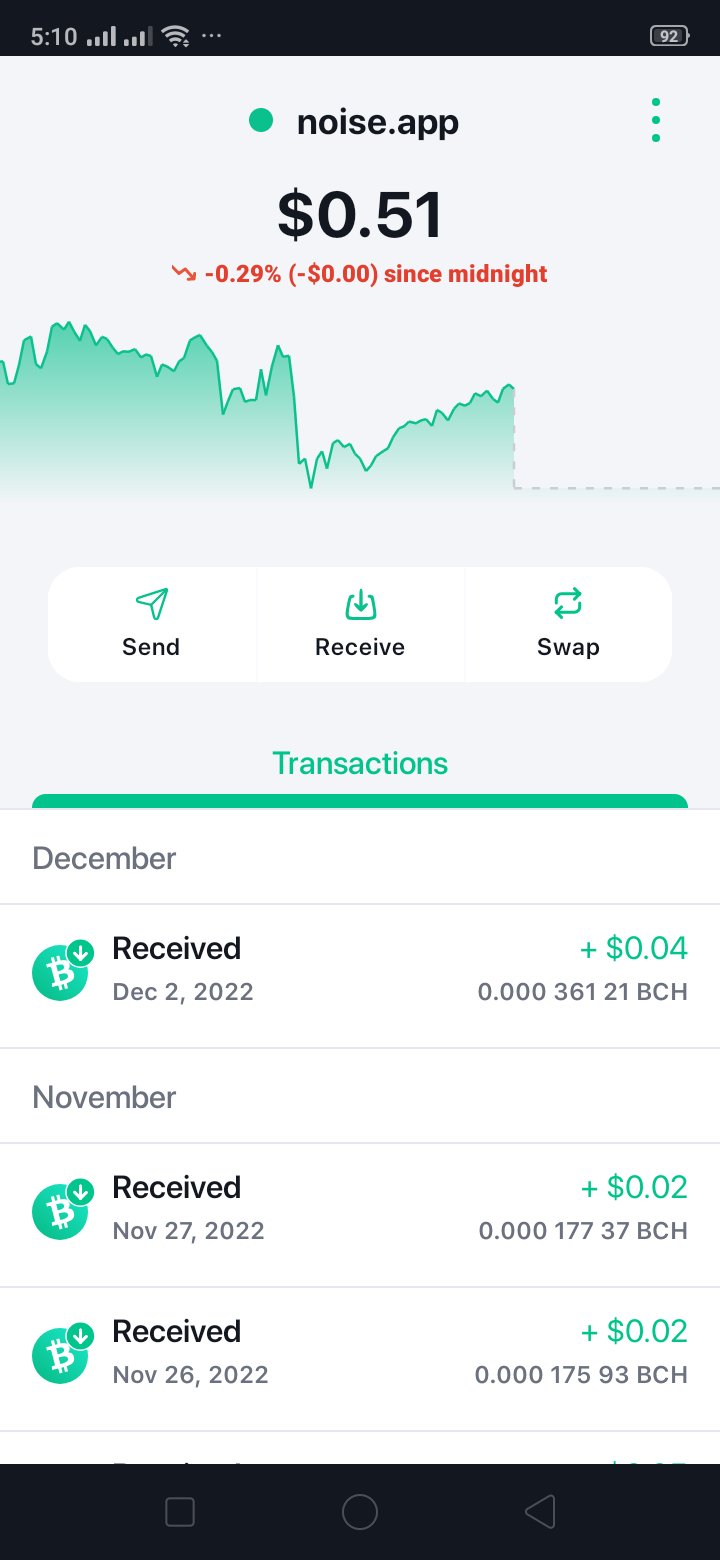Tap the Send button
The image size is (720, 1560).
pos(152,625)
